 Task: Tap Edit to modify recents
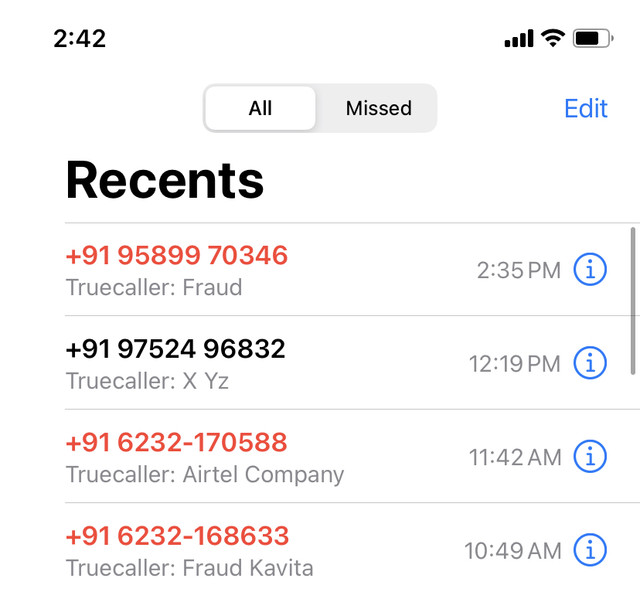coord(586,108)
